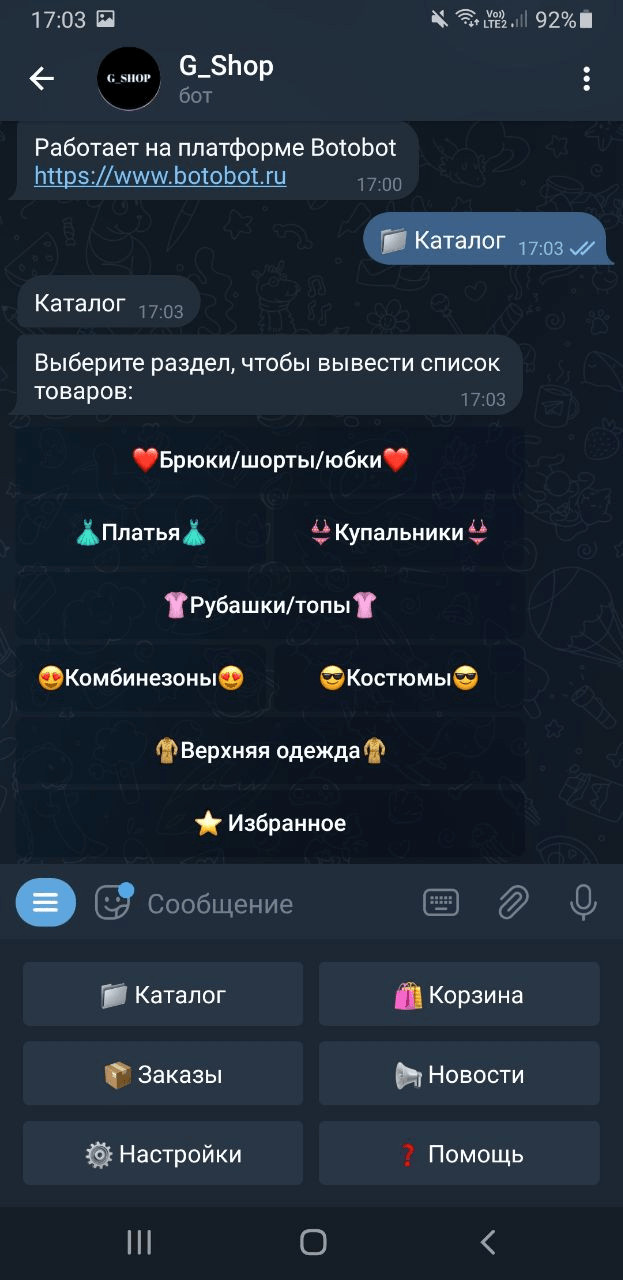Go back from the G_Shop chat
623x1280 pixels.
(41, 78)
